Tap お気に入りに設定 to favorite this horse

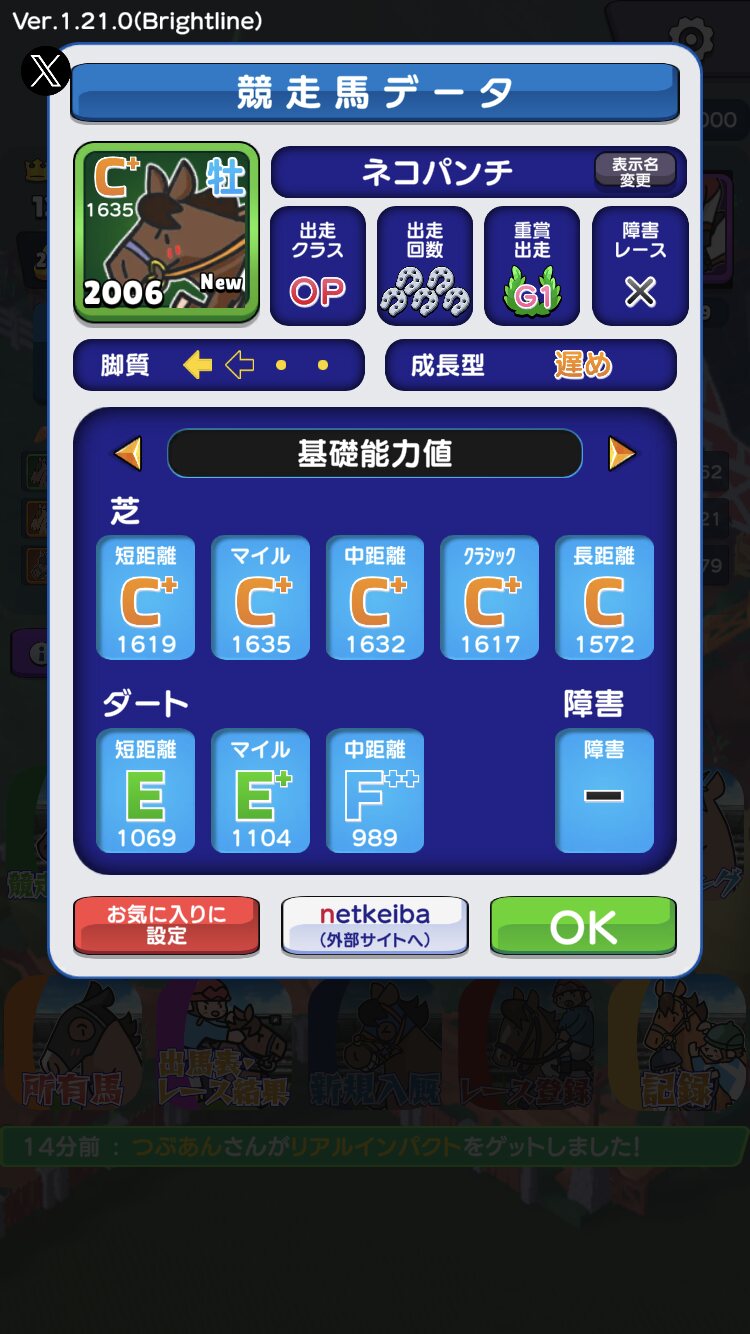166,926
